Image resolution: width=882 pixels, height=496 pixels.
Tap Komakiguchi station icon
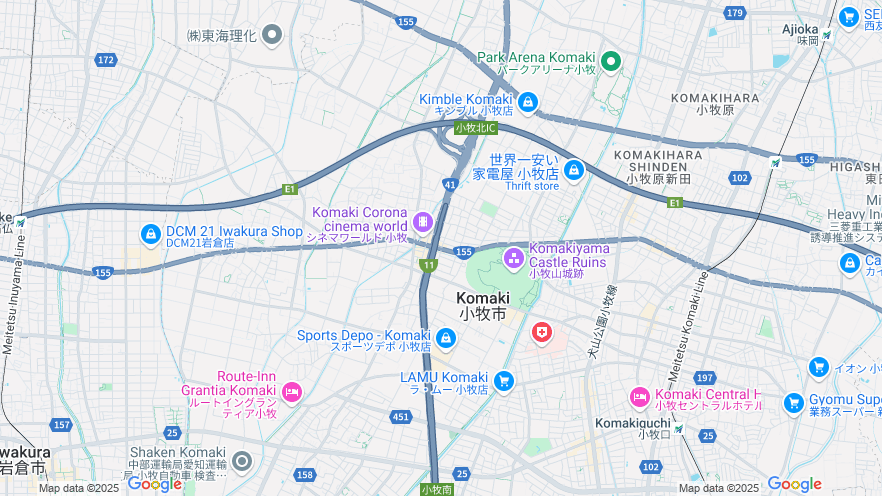679,429
